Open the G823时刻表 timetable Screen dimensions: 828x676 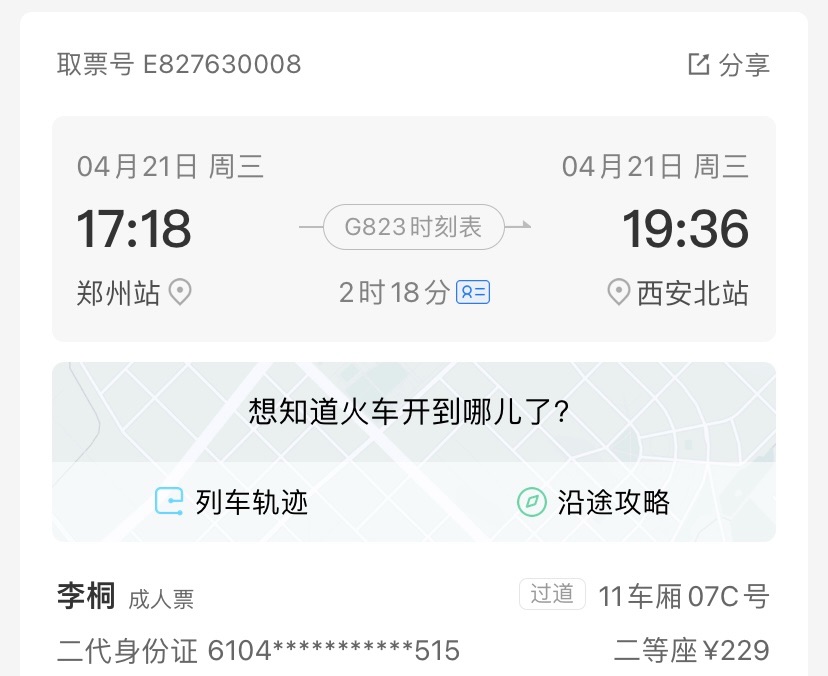click(414, 227)
